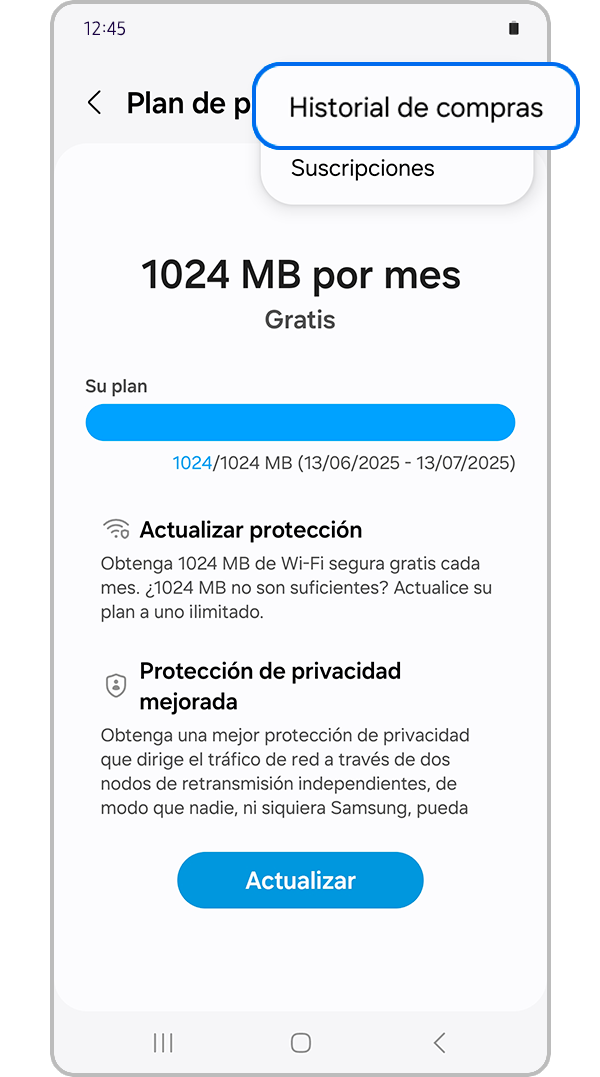This screenshot has height=1077, width=600.
Task: Tap the Actualizar button
Action: tap(300, 880)
